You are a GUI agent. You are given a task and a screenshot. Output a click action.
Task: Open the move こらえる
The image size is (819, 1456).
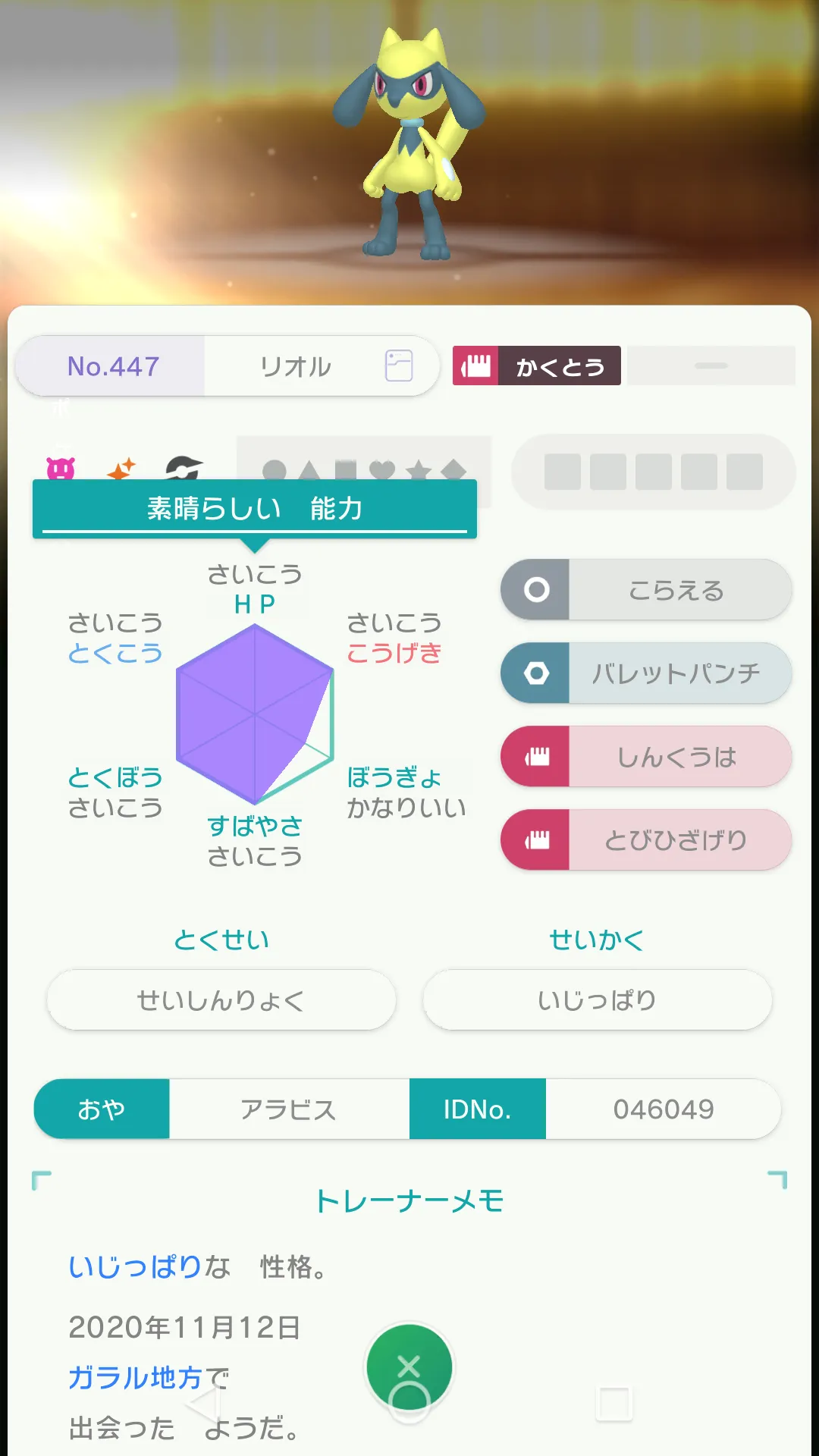pos(646,590)
